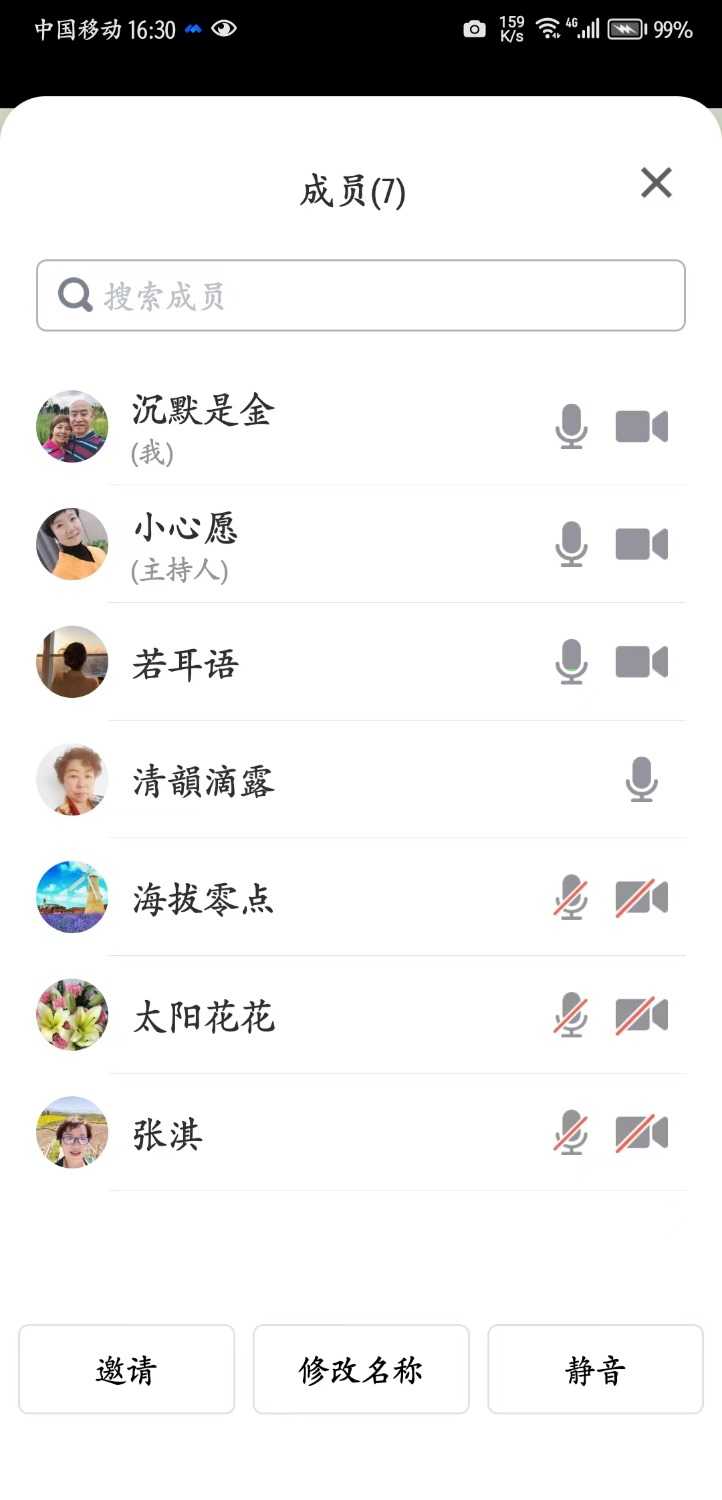Mute 清韻滴露's microphone icon

[x=641, y=779]
